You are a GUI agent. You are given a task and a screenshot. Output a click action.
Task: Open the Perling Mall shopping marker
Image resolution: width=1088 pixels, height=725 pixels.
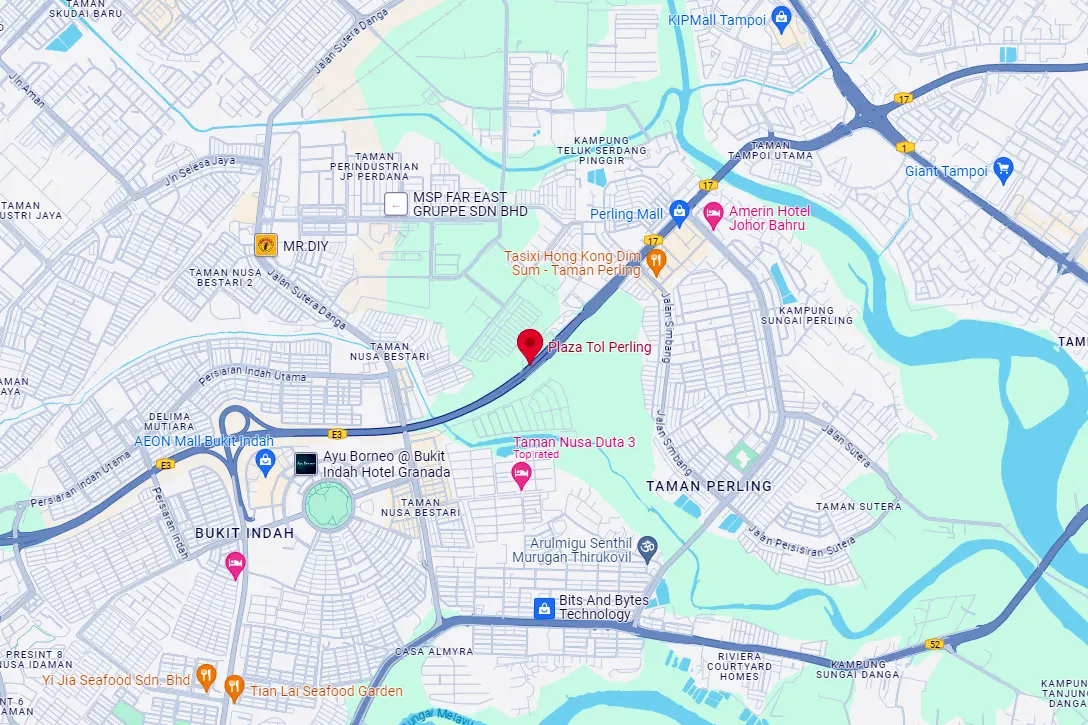pyautogui.click(x=680, y=211)
